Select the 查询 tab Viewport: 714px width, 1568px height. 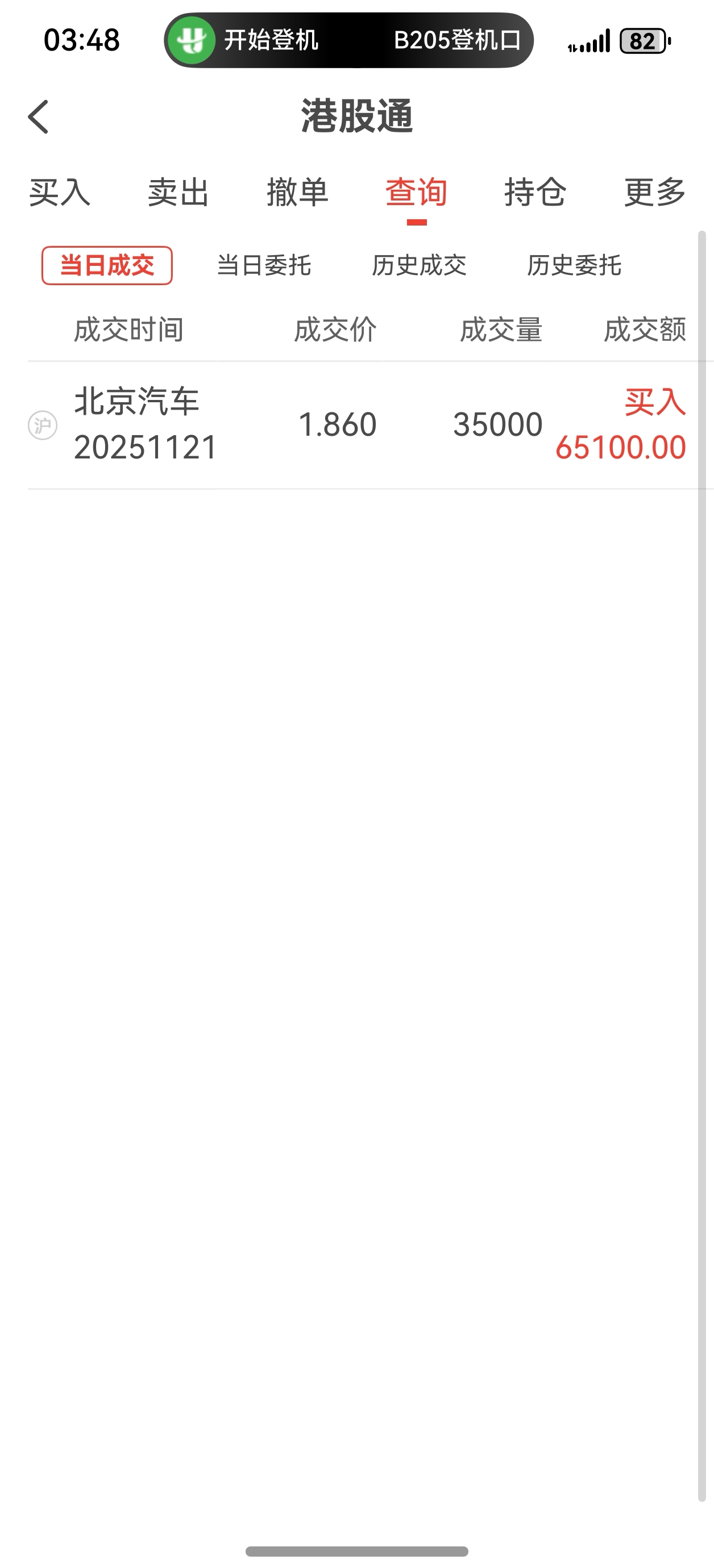417,193
